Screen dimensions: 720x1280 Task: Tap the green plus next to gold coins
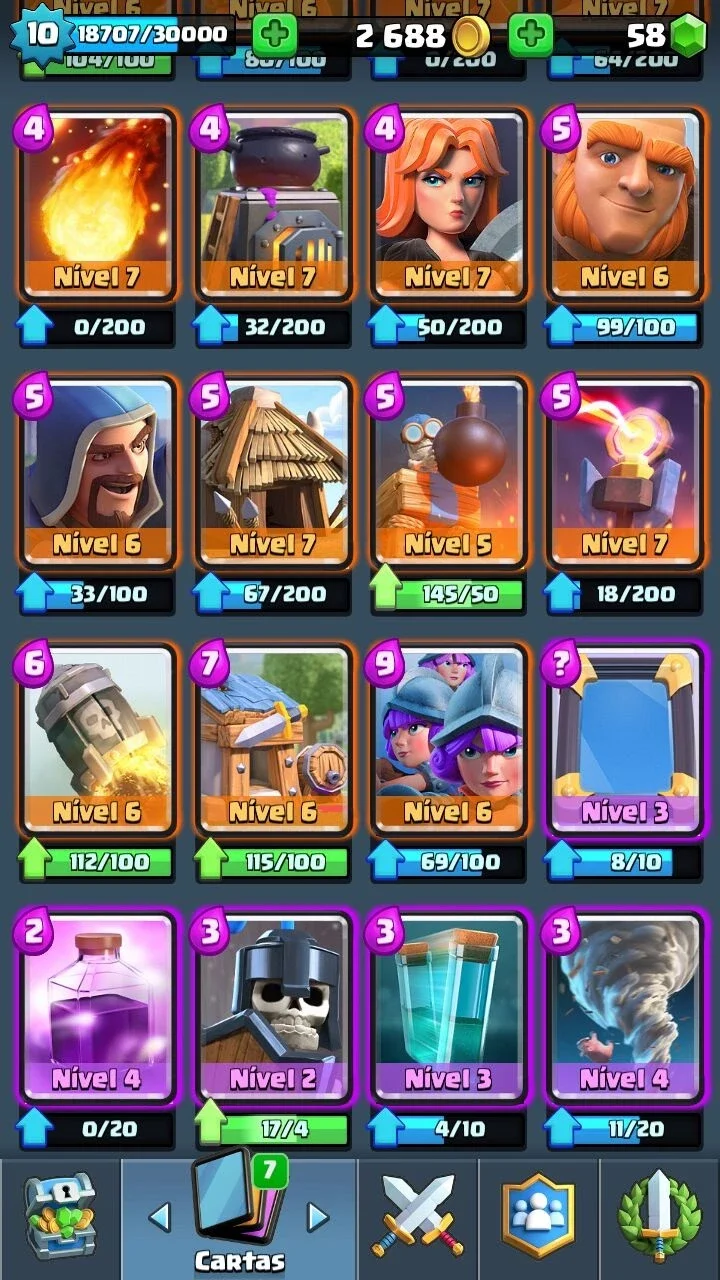pyautogui.click(x=531, y=36)
